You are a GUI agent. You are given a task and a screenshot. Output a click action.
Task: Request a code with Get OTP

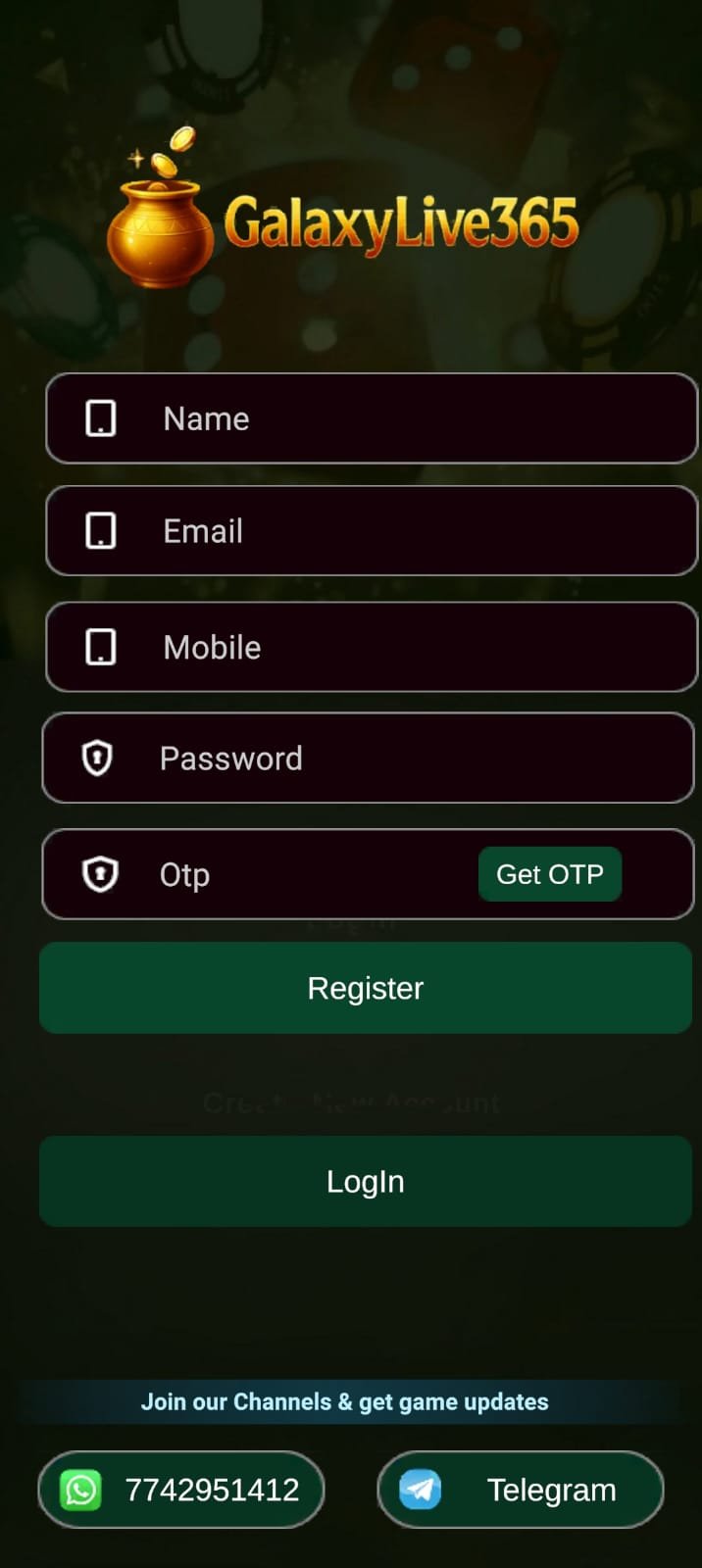point(549,874)
